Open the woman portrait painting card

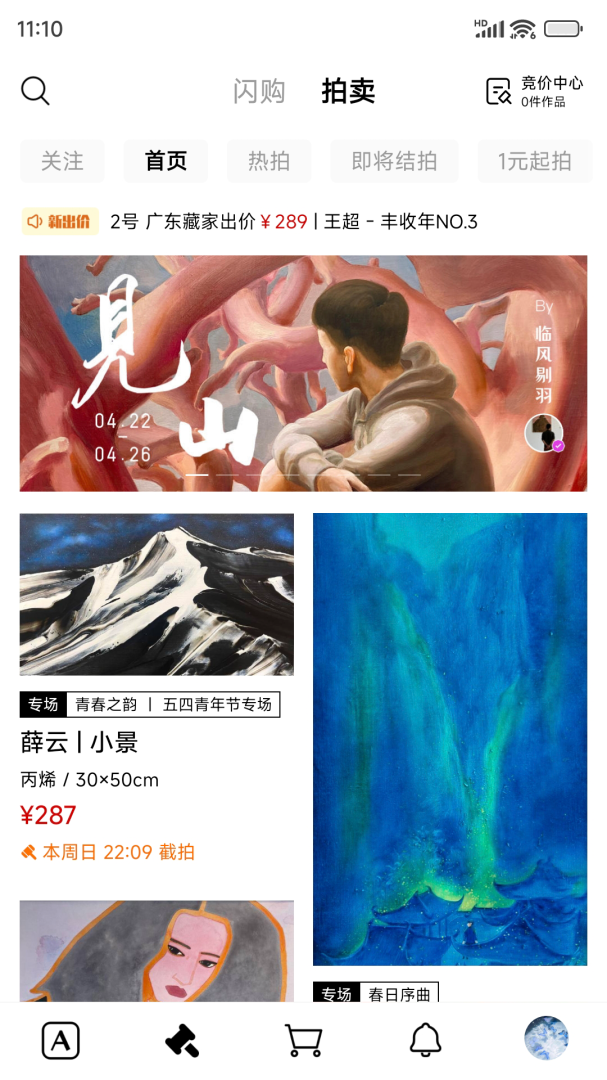tap(157, 950)
